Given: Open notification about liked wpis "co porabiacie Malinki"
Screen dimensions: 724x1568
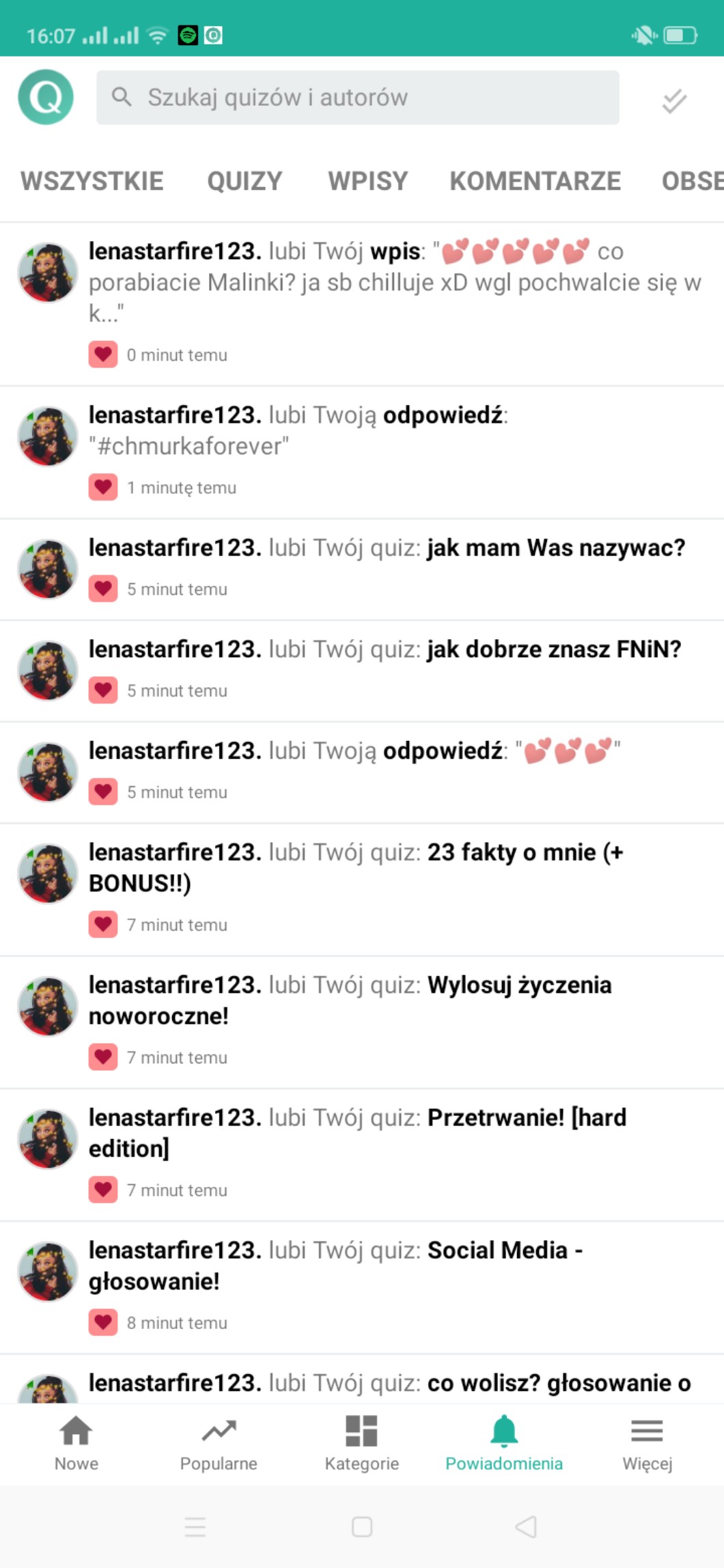Looking at the screenshot, I should (394, 283).
